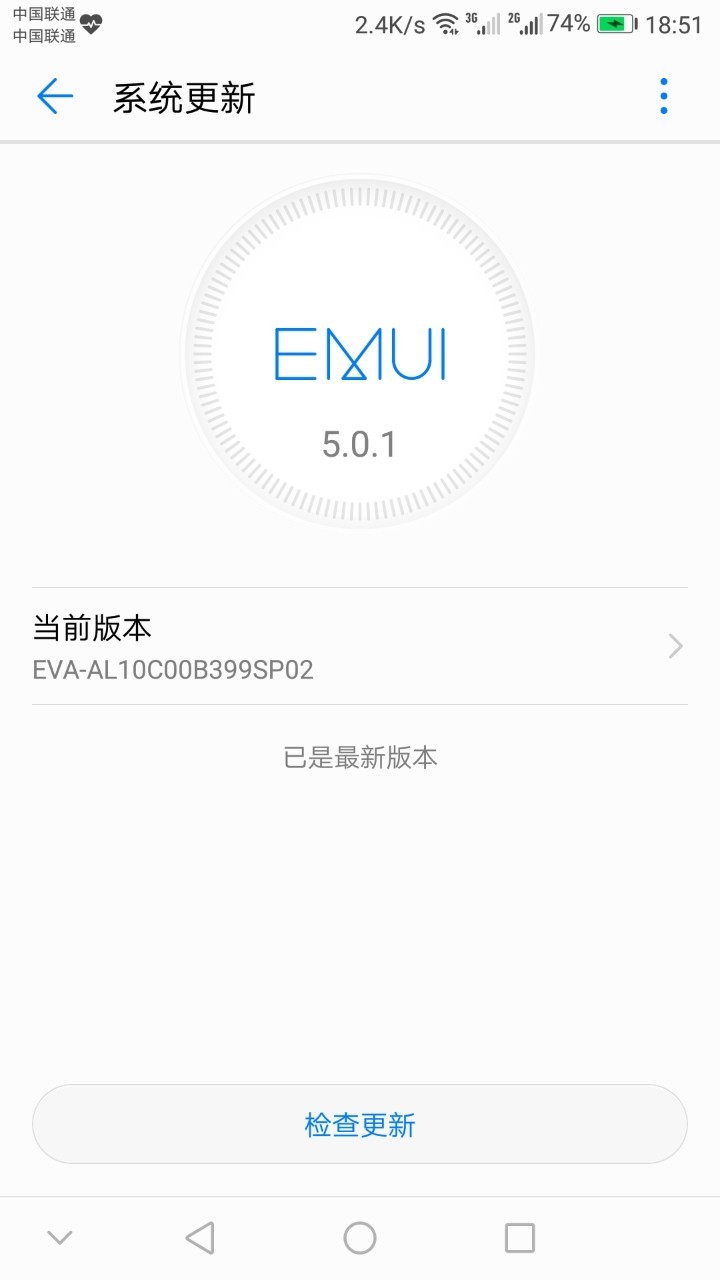Tap the 检查更新 button
The image size is (720, 1280).
coord(360,1124)
